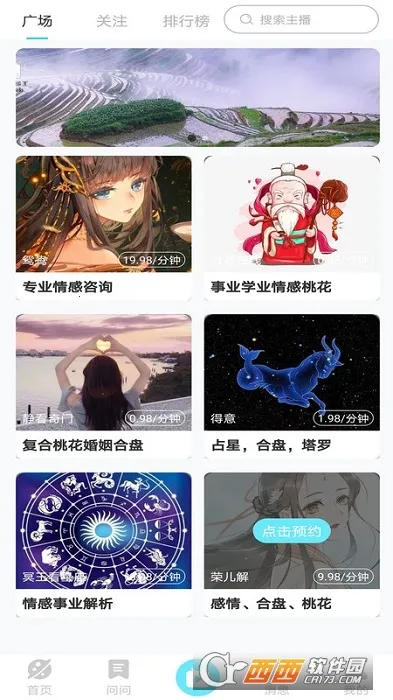Viewport: 393px width, 700px height.
Task: Open the 占星，合盘，塔罗 card
Action: tap(292, 387)
